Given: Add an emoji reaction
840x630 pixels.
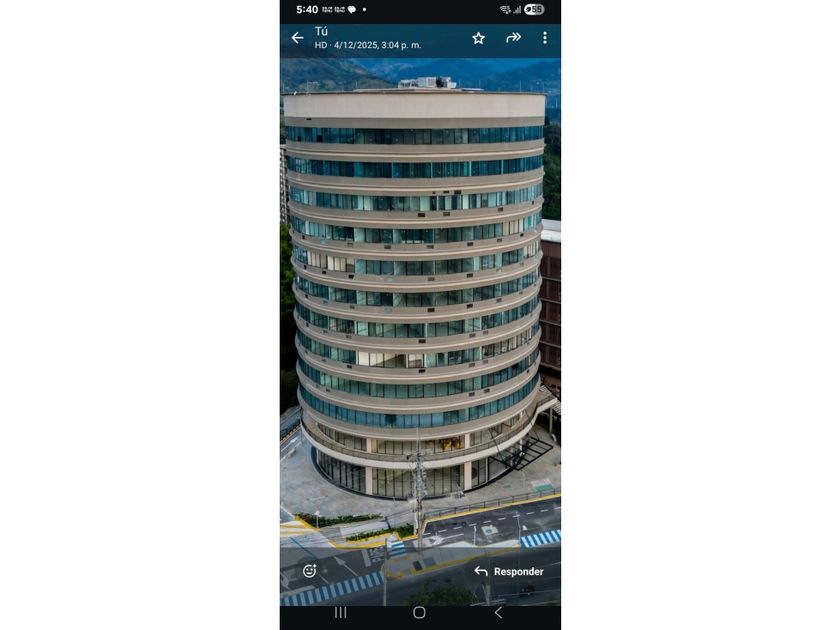Looking at the screenshot, I should [x=310, y=571].
